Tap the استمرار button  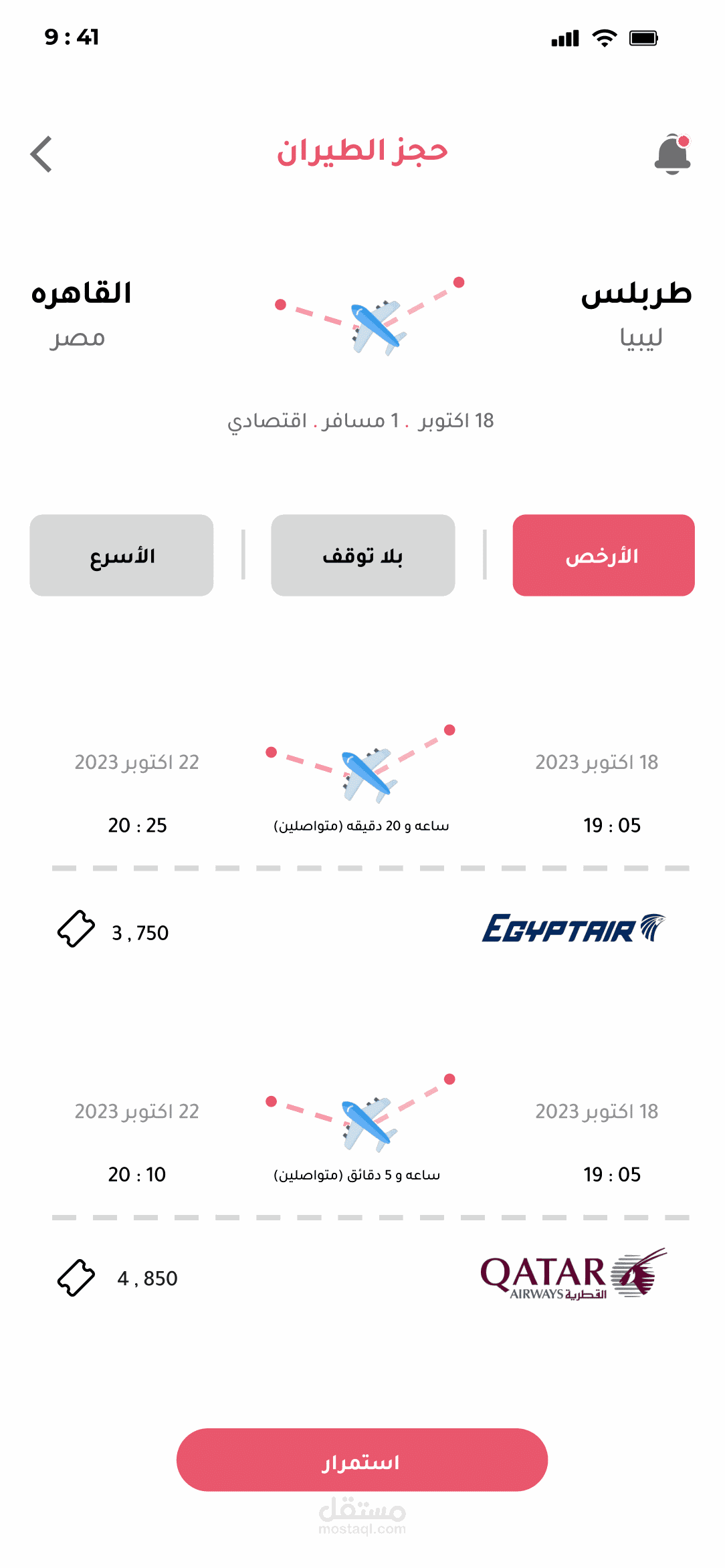point(362,1460)
